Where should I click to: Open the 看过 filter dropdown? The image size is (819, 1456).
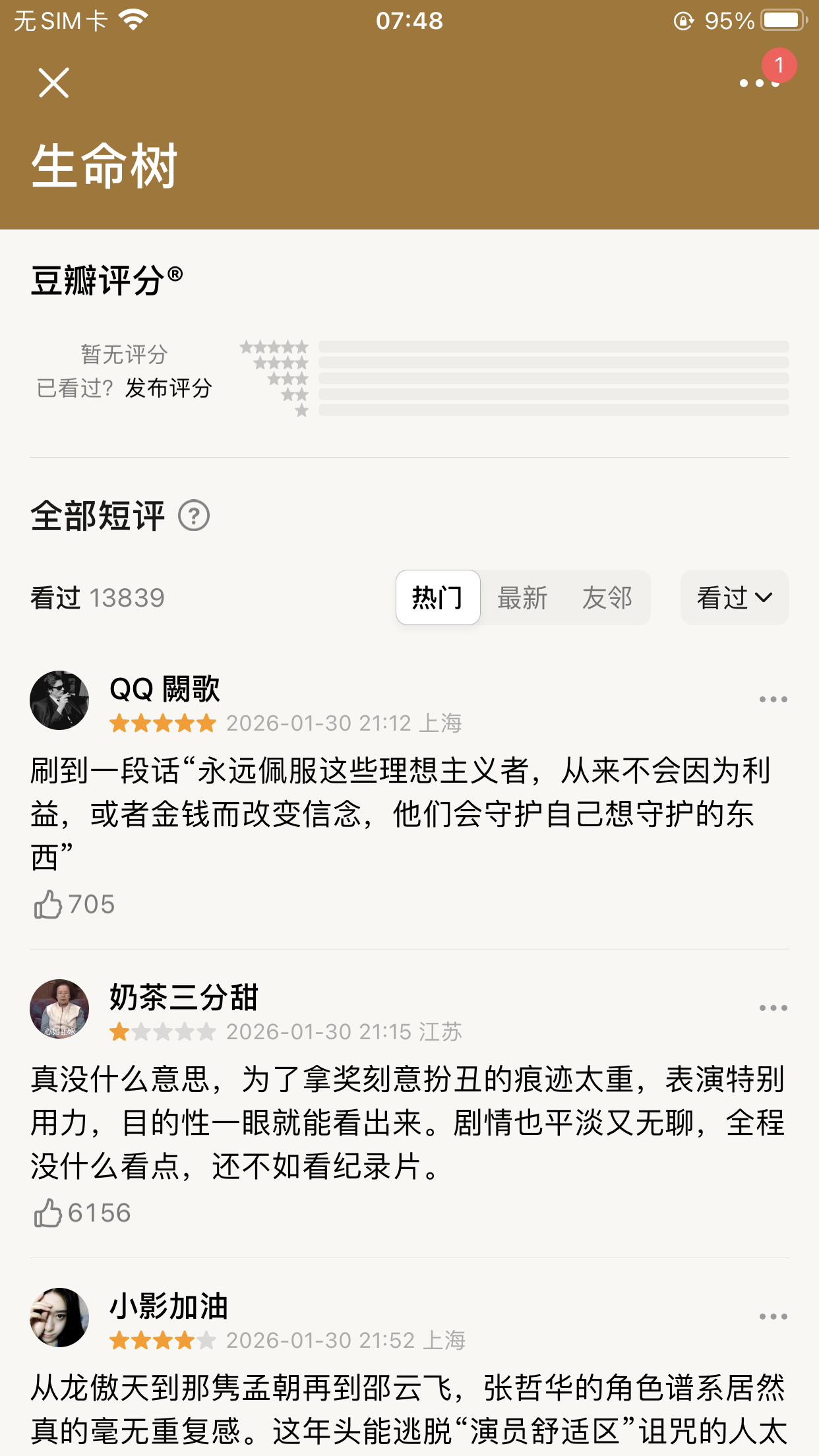[x=733, y=597]
